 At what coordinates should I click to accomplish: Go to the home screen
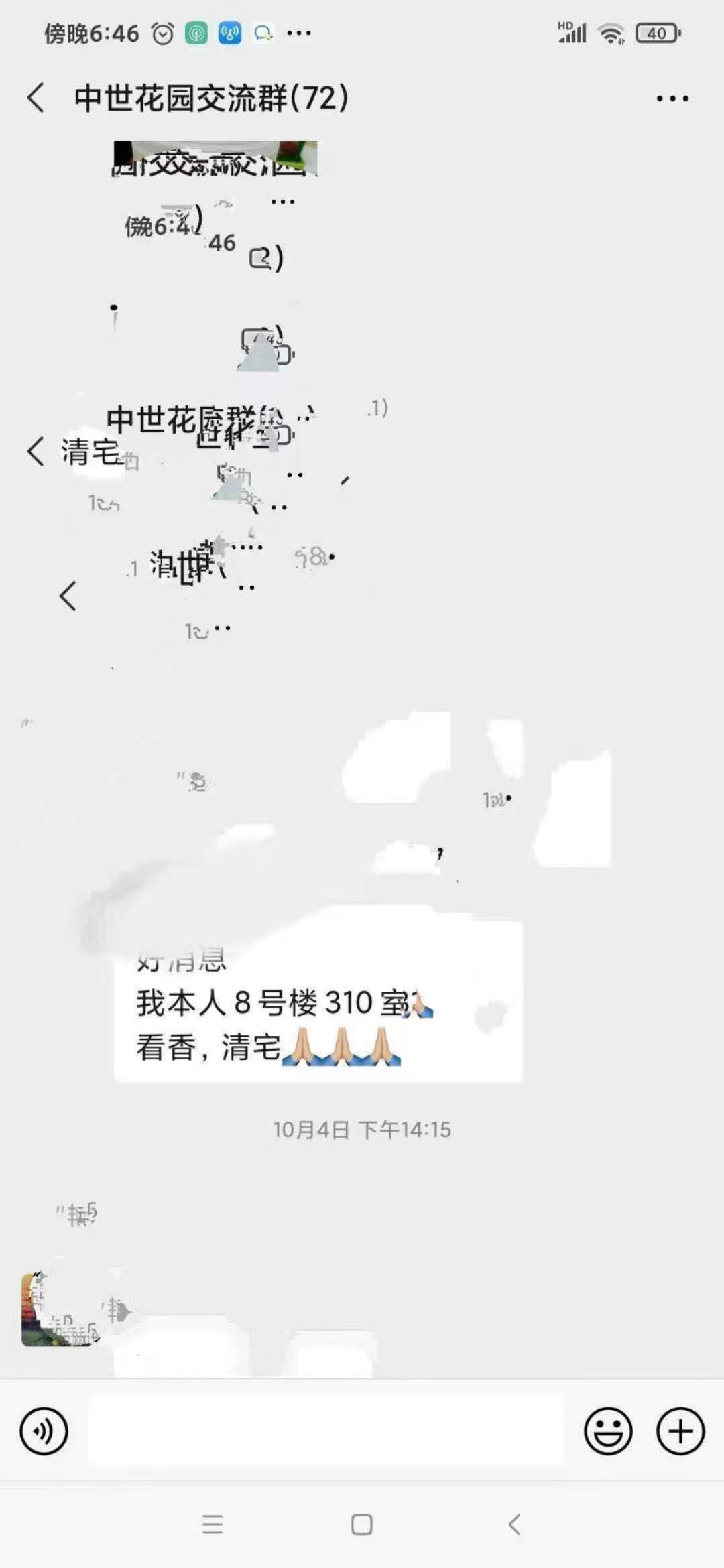pos(361,1524)
